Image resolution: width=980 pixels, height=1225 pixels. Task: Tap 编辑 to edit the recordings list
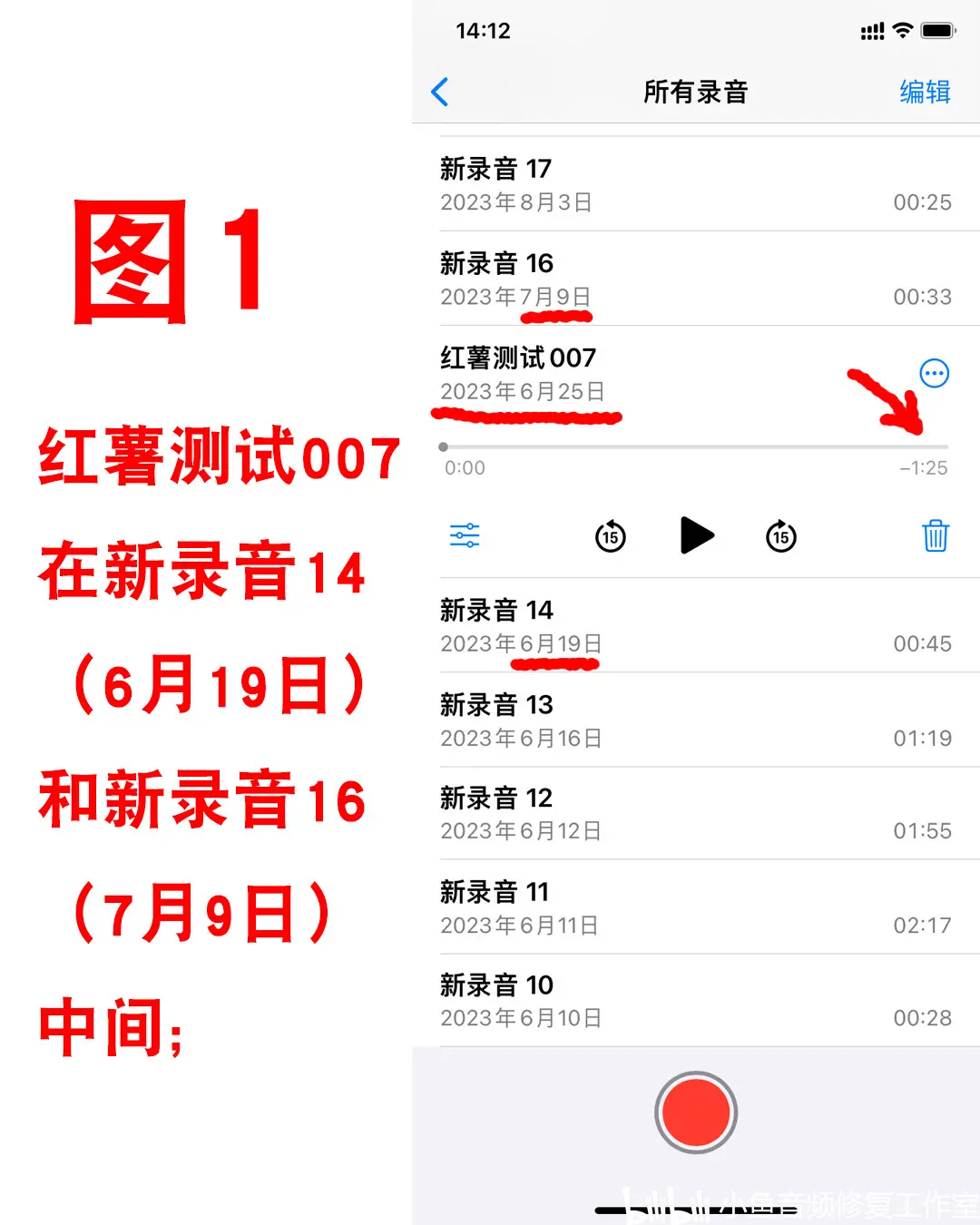pyautogui.click(x=925, y=92)
